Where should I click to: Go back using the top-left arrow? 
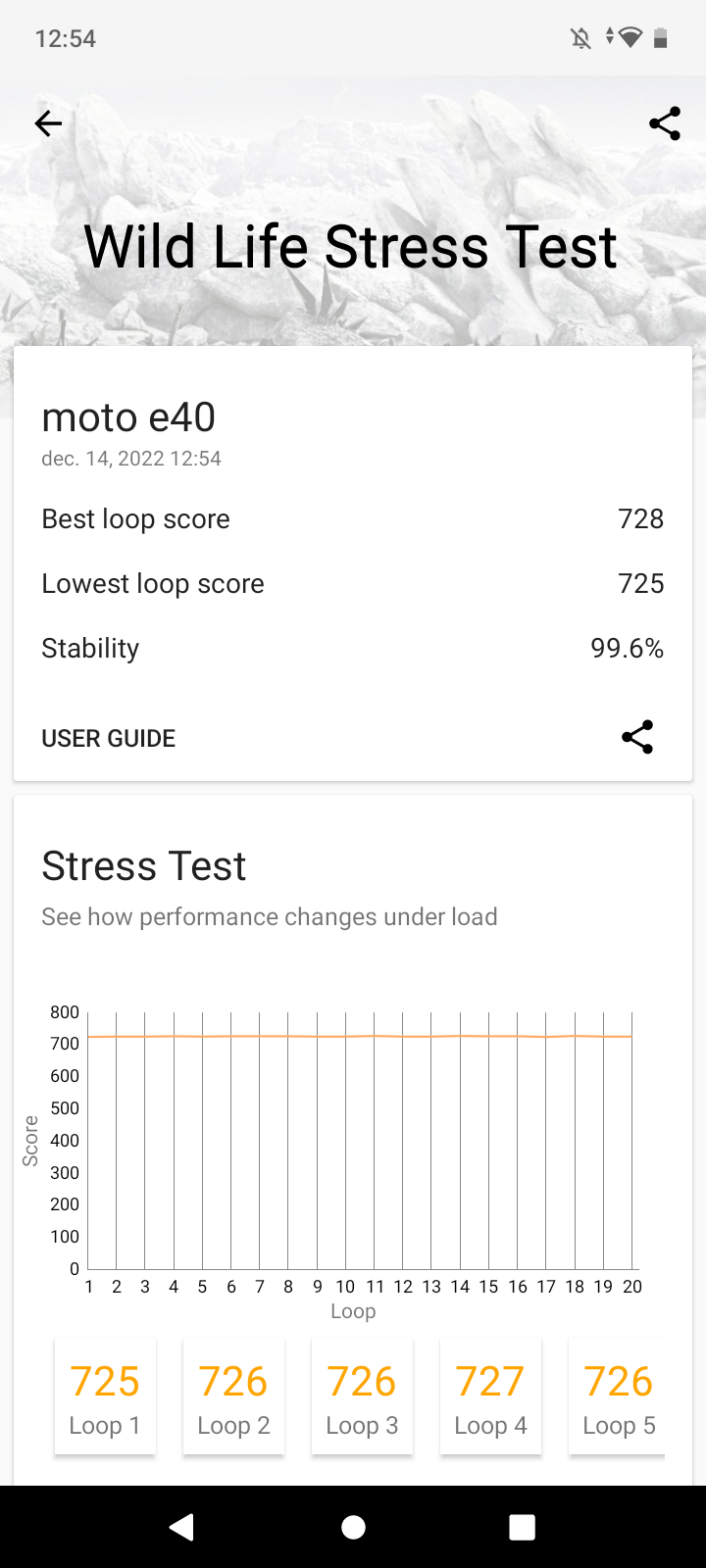click(x=48, y=123)
